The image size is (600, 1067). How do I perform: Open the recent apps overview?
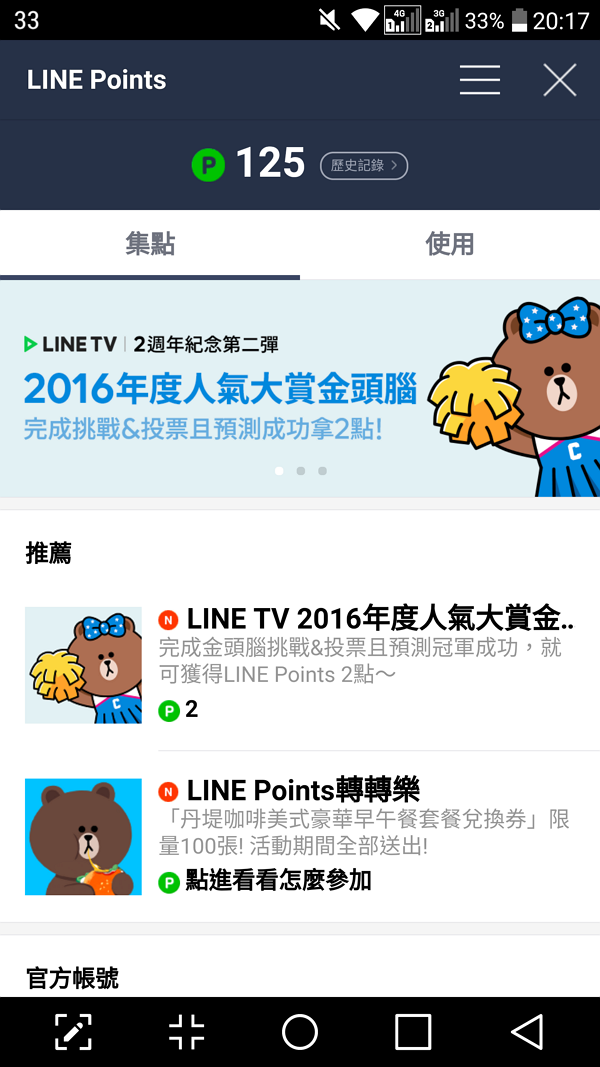[x=413, y=1031]
